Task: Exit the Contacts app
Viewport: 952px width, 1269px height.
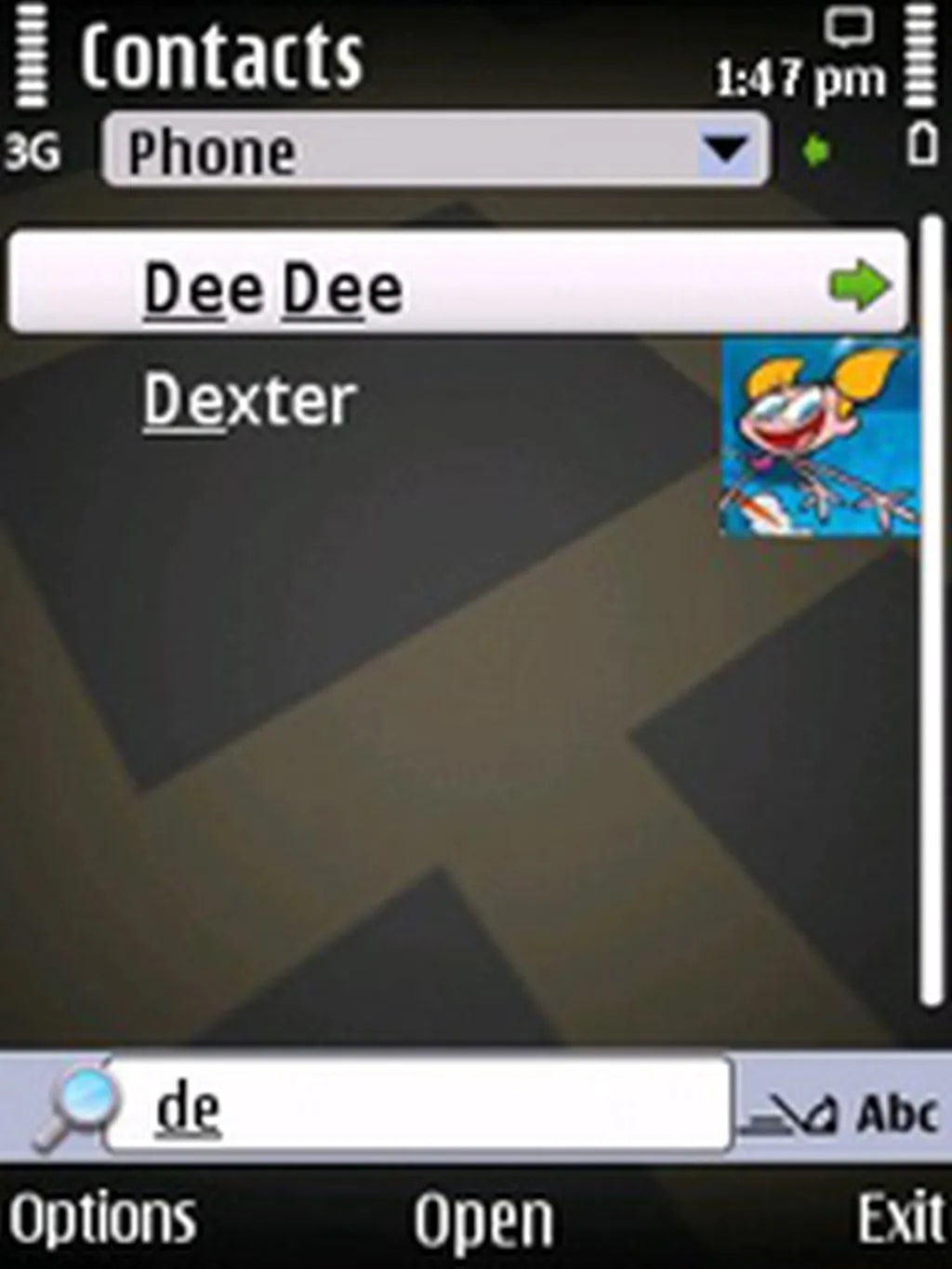Action: [x=900, y=1218]
